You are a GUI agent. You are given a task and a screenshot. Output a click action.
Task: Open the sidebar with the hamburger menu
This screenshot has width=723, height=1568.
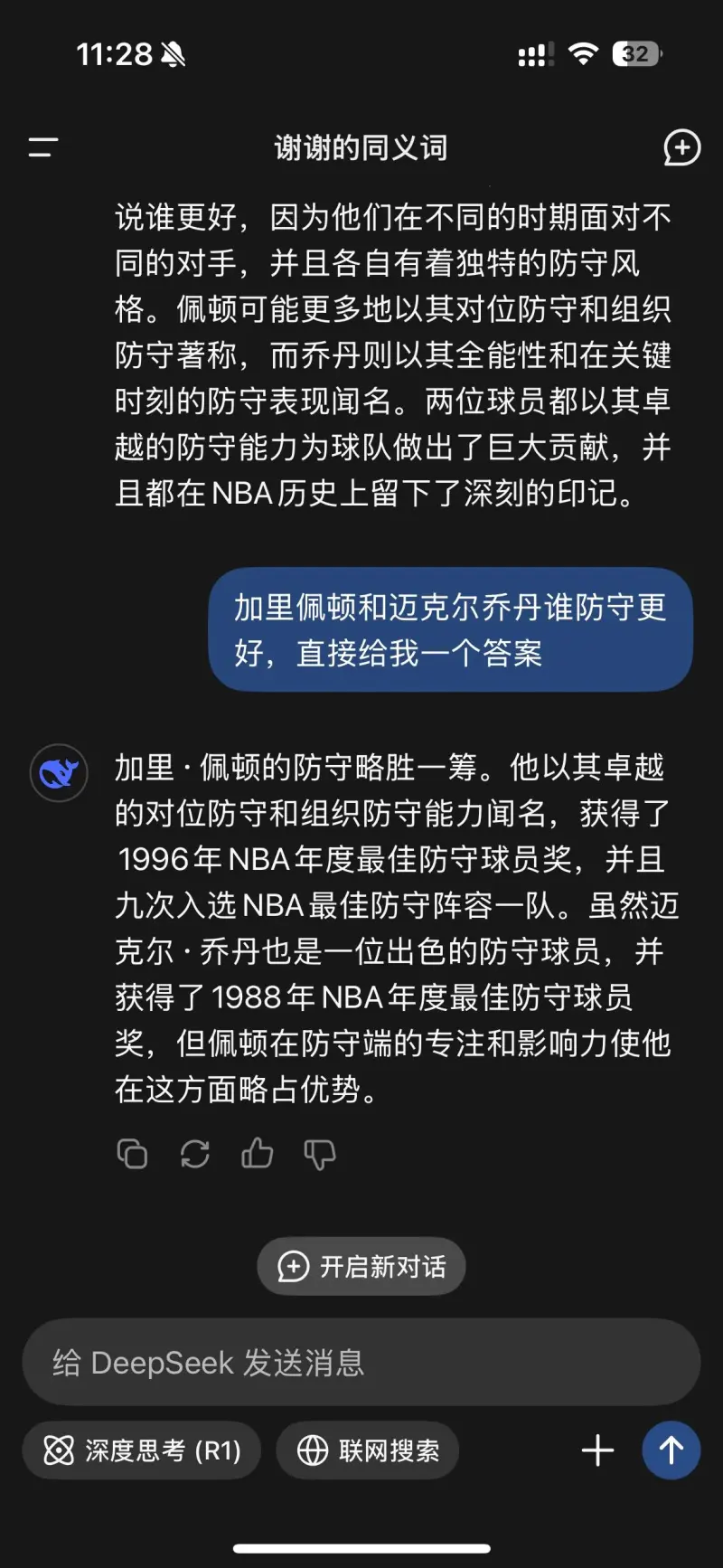click(42, 148)
